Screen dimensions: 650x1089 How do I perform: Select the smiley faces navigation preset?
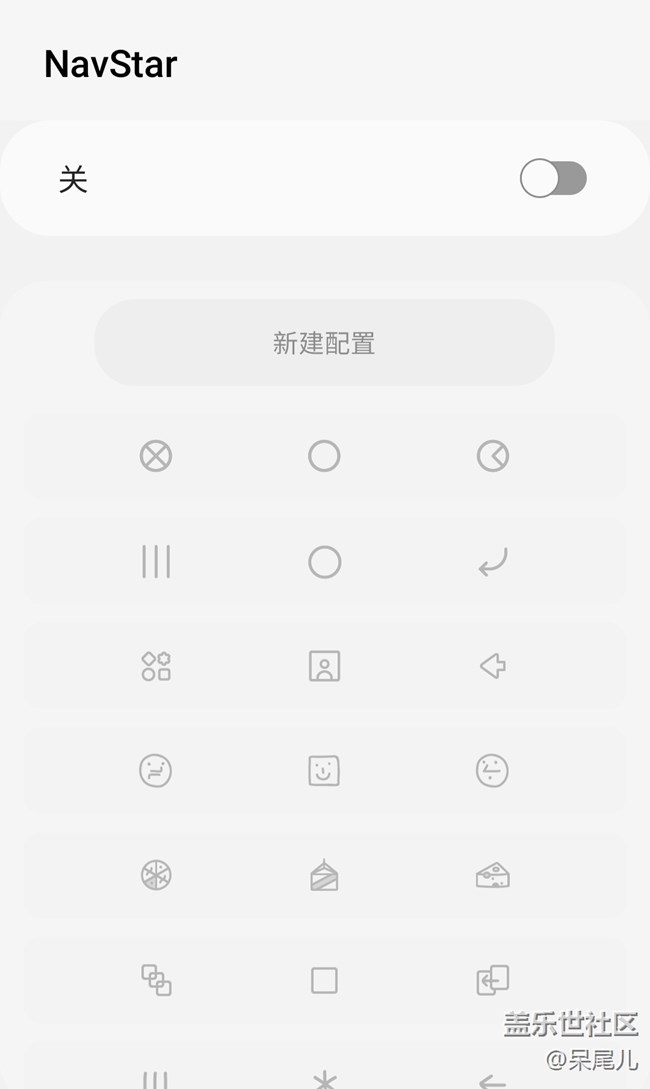click(324, 771)
